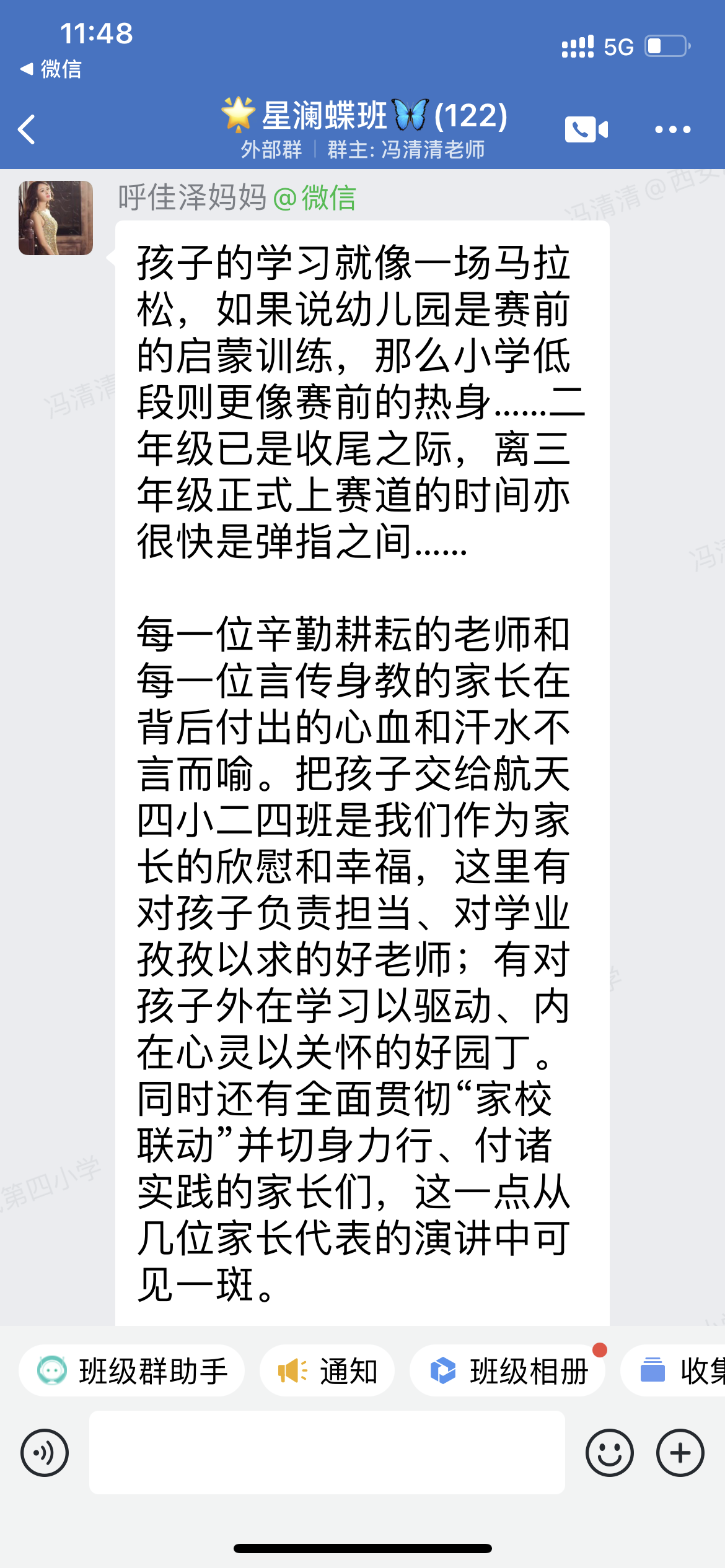Open 呼佳泽妈妈's profile avatar
Viewport: 725px width, 1568px height.
point(56,218)
